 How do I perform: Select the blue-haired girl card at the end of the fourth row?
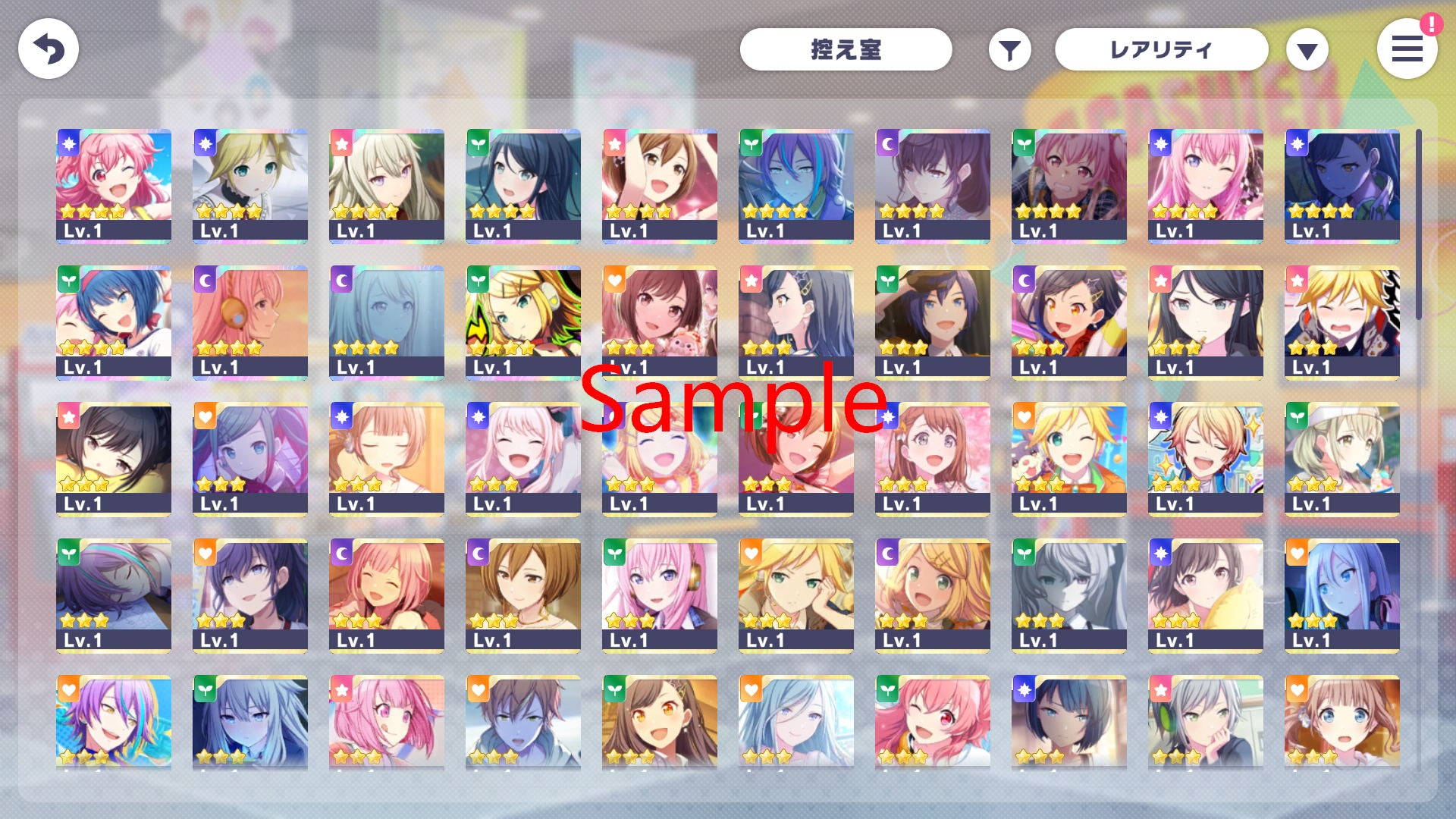coord(1342,595)
